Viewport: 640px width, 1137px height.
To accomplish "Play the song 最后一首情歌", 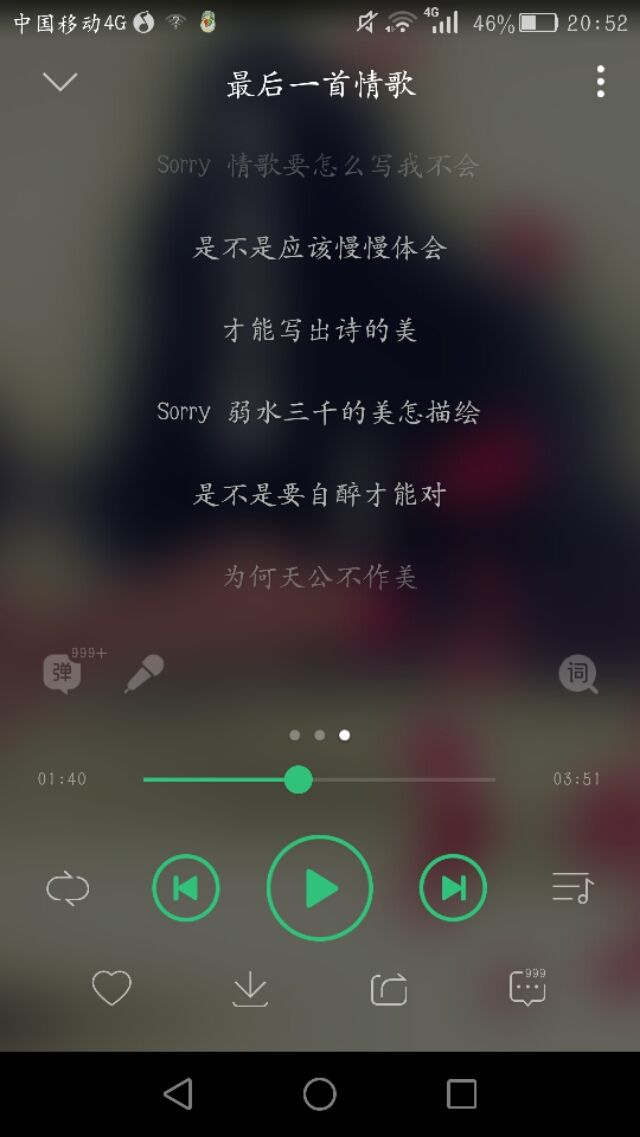I will point(320,888).
